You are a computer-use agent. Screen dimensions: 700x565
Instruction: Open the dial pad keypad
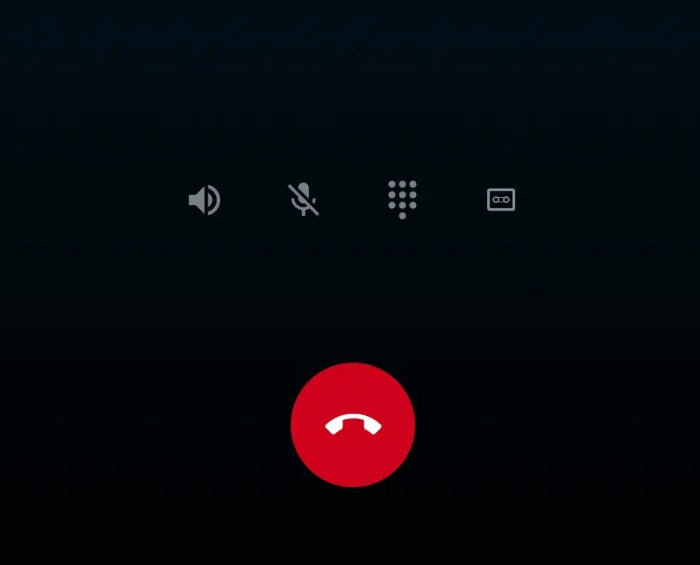pos(402,199)
